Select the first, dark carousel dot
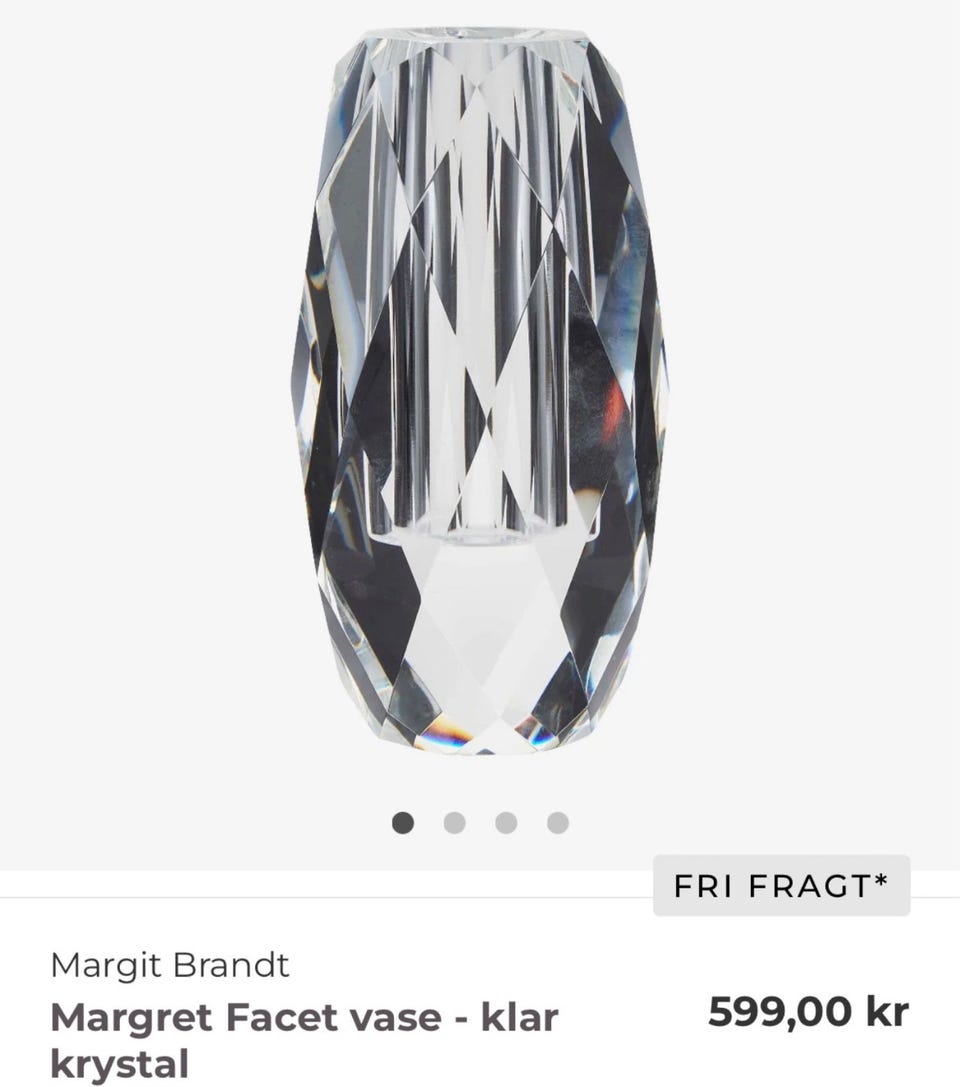 click(x=403, y=823)
